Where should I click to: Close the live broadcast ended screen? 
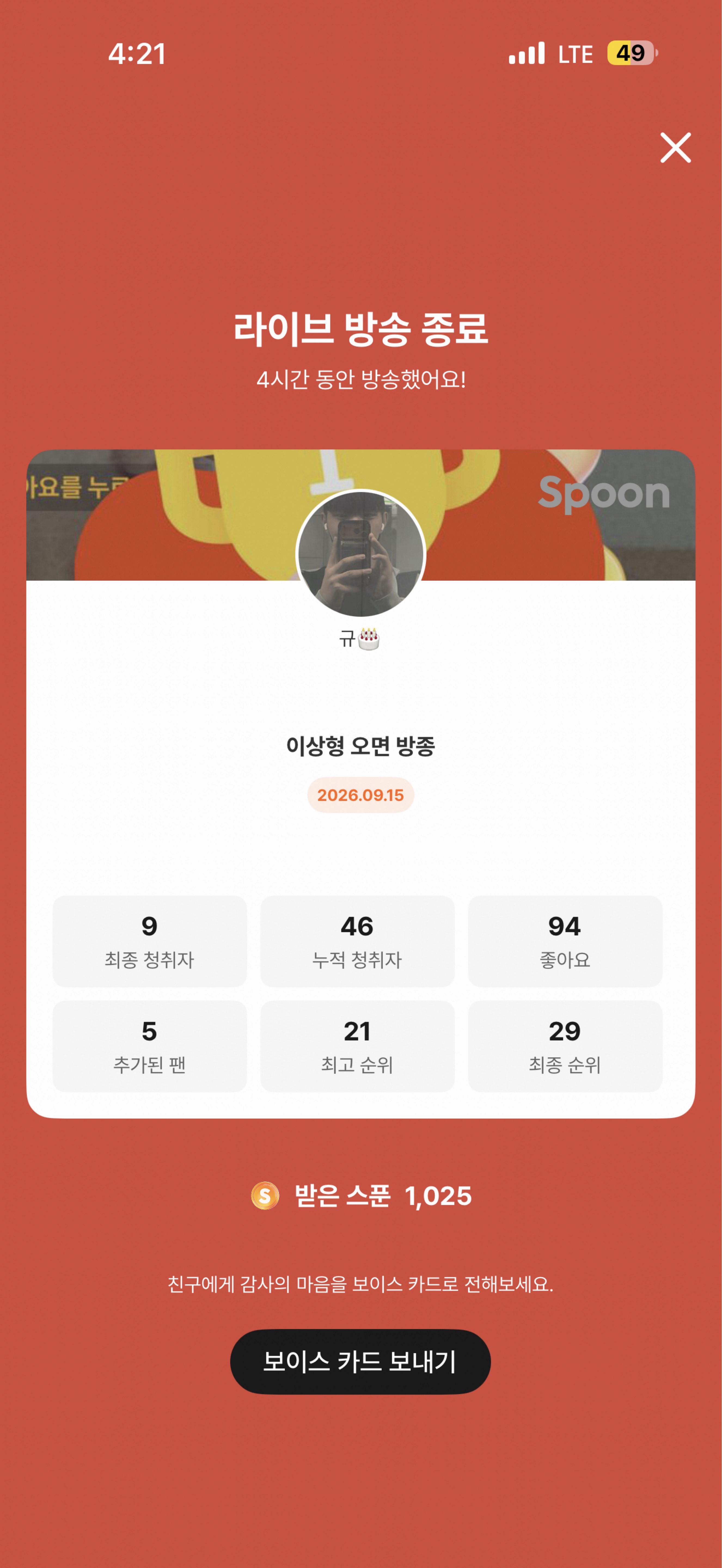pyautogui.click(x=675, y=147)
